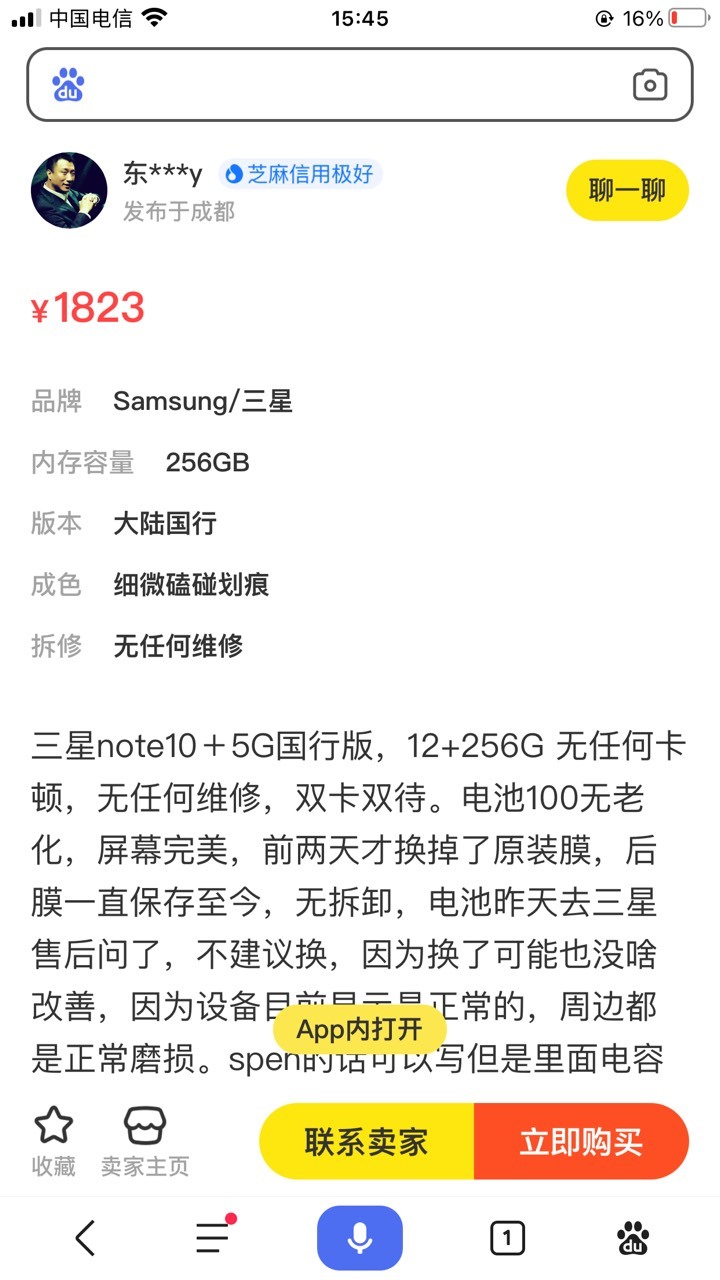Contact seller with 联系卖家 button
Viewport: 720px width, 1280px height.
pyautogui.click(x=367, y=1142)
